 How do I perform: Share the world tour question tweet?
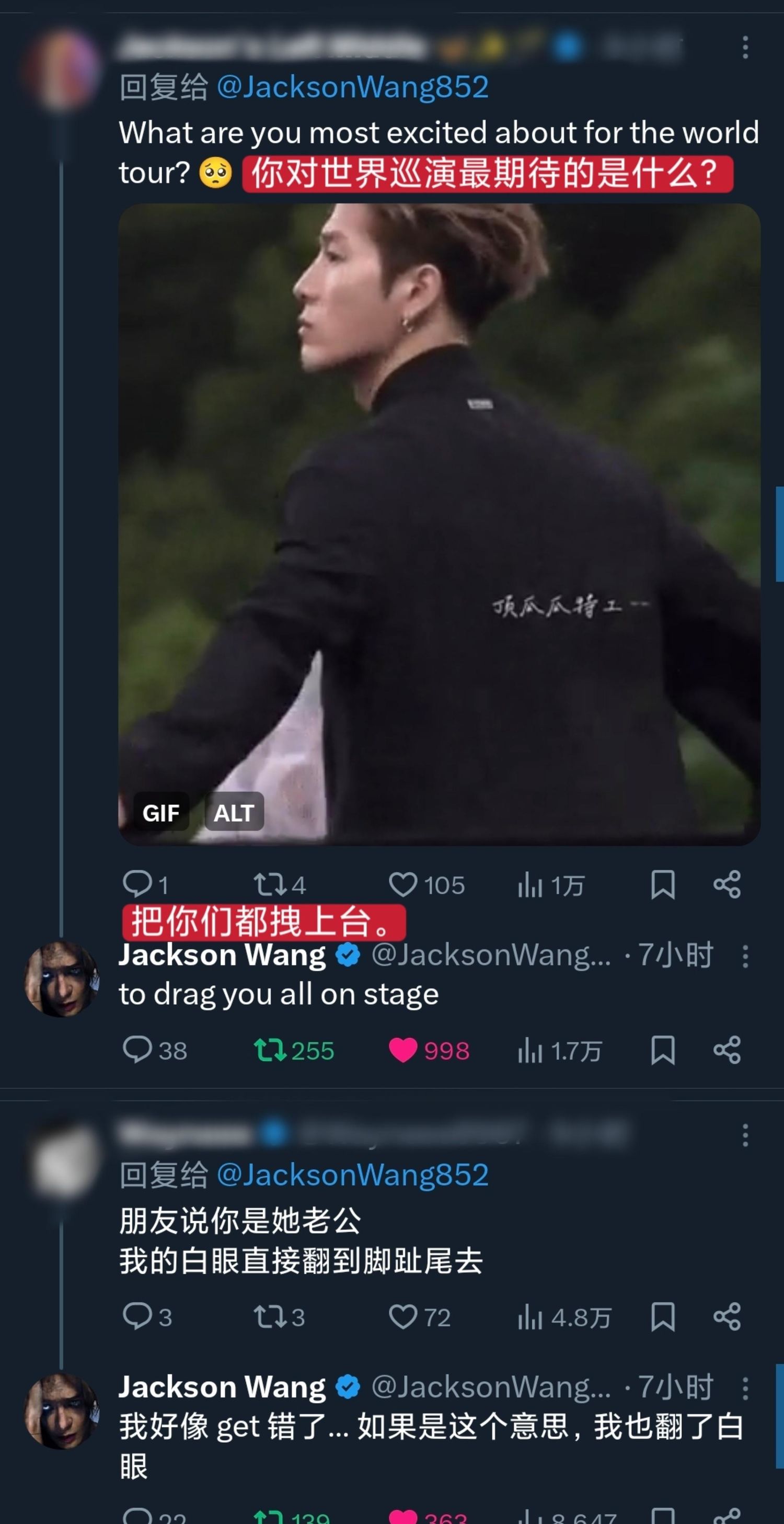click(x=727, y=884)
